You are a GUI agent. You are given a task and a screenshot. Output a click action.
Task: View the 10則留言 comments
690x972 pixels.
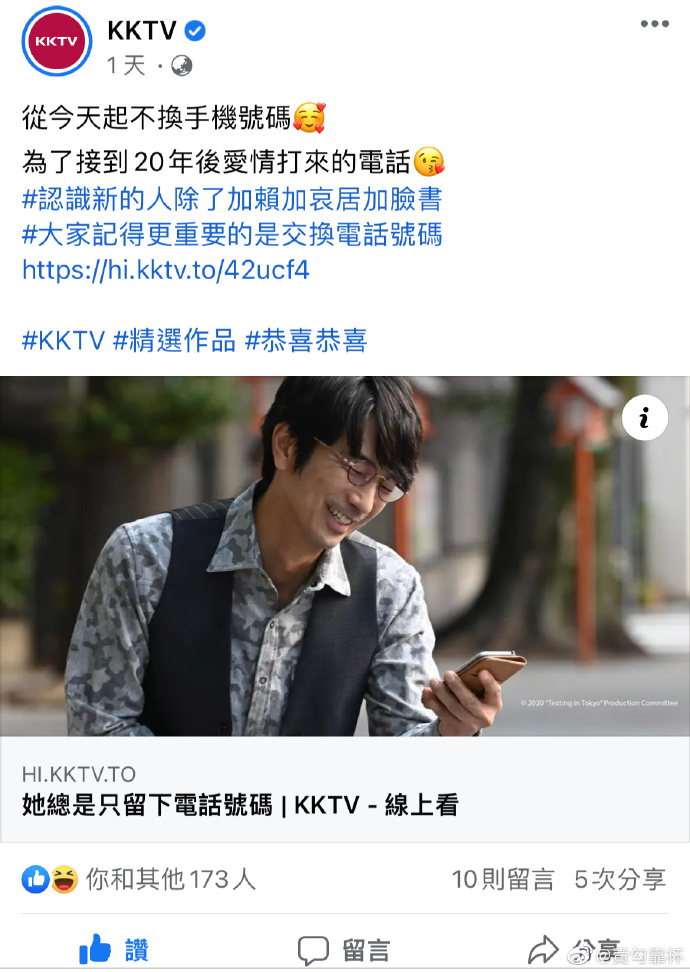tap(503, 879)
